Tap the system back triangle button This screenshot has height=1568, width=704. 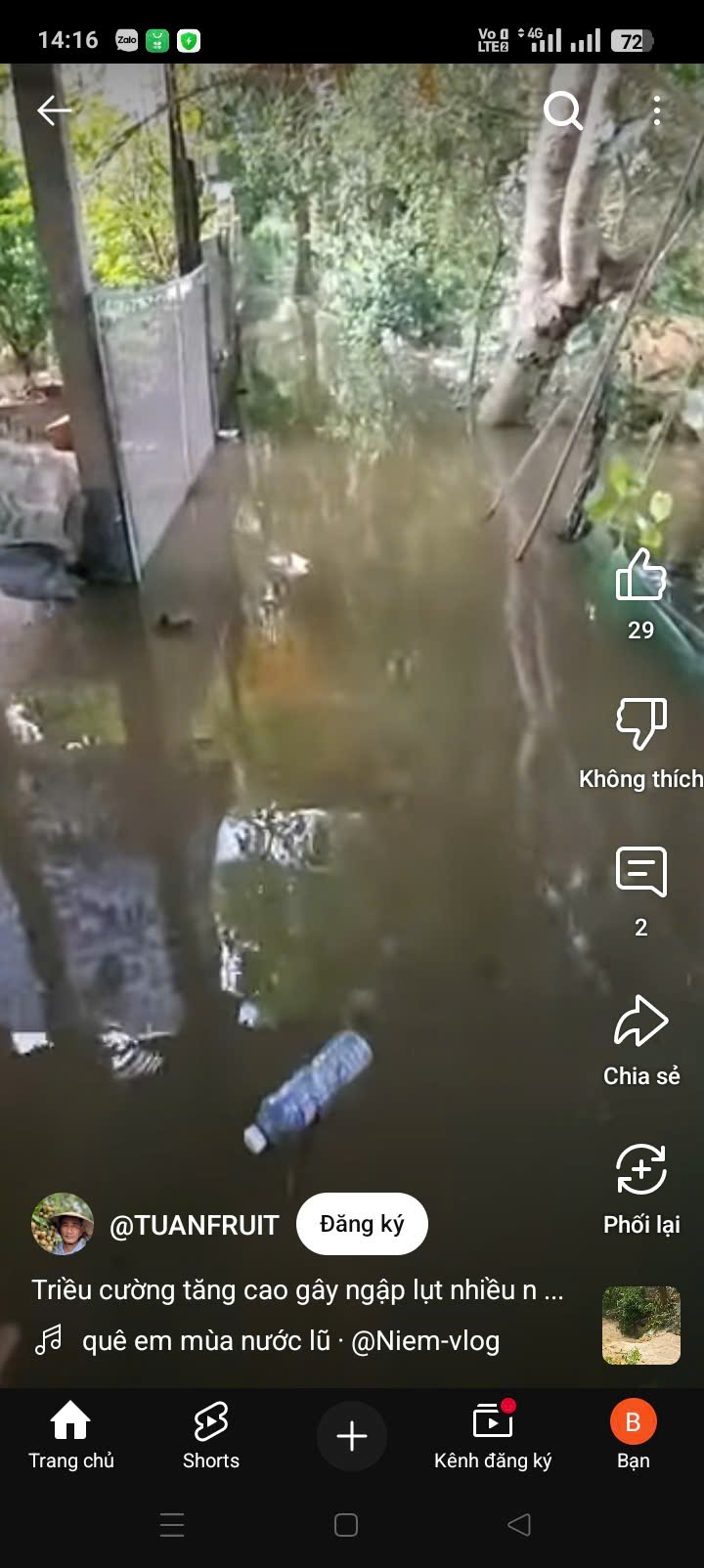click(520, 1525)
